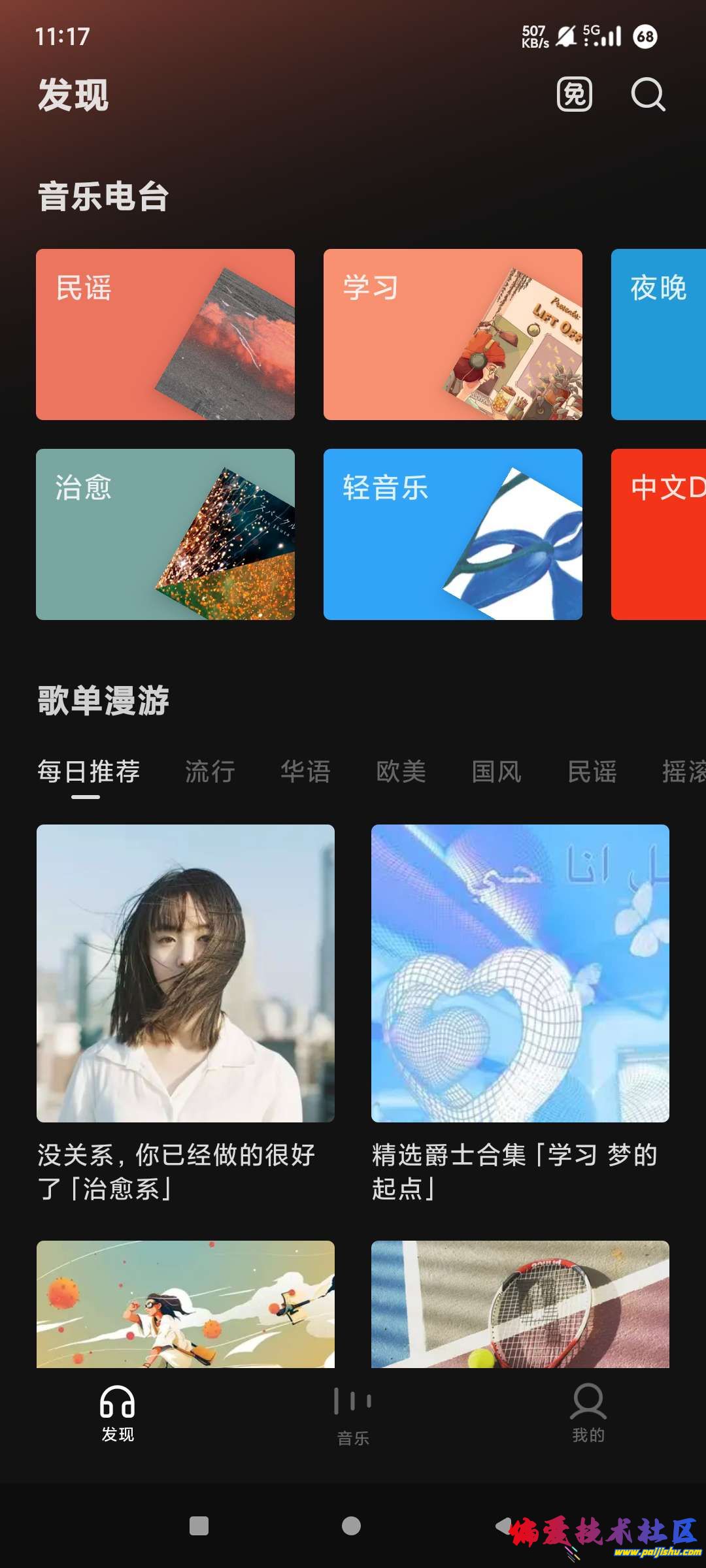706x1568 pixels.
Task: Open the 治愈 radio station card
Action: (x=165, y=532)
